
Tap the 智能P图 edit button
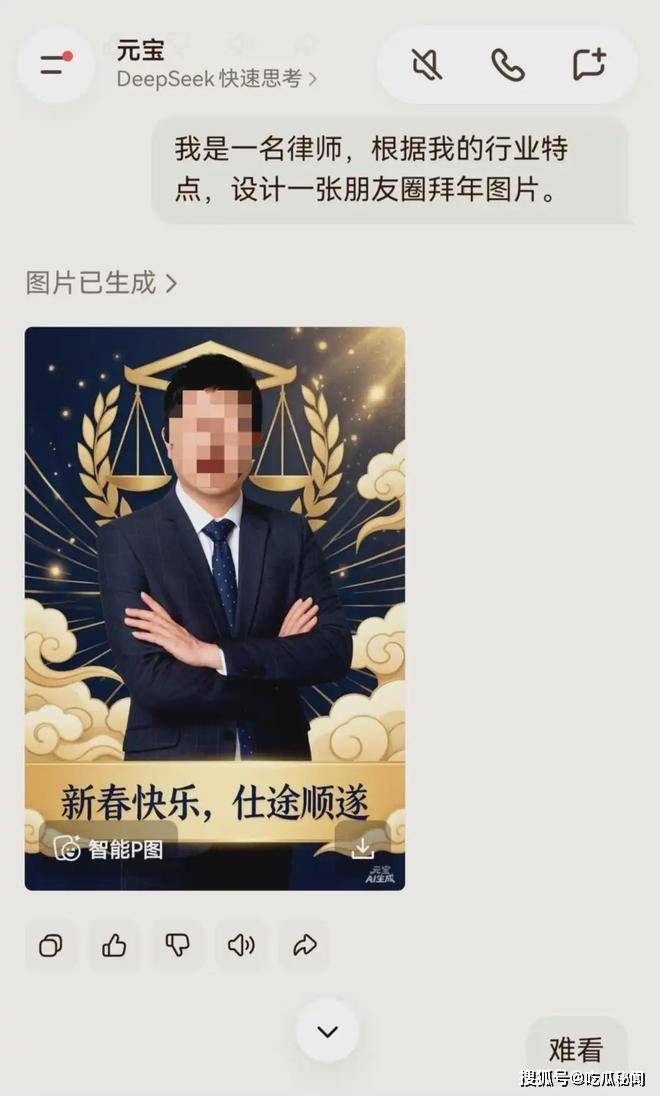[111, 849]
